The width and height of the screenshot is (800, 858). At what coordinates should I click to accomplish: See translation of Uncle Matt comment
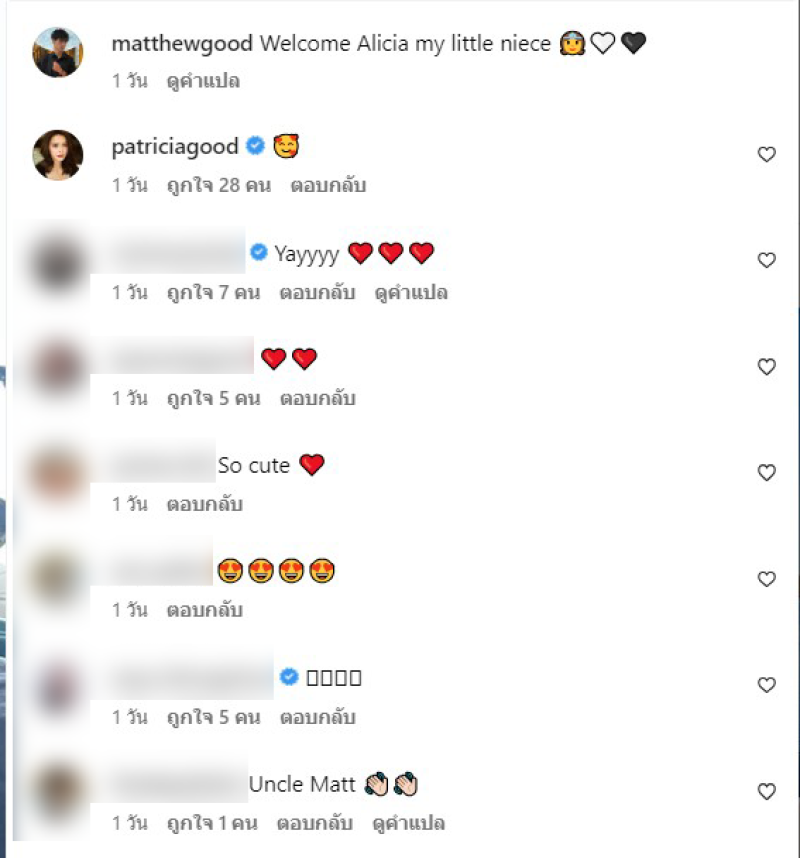409,824
